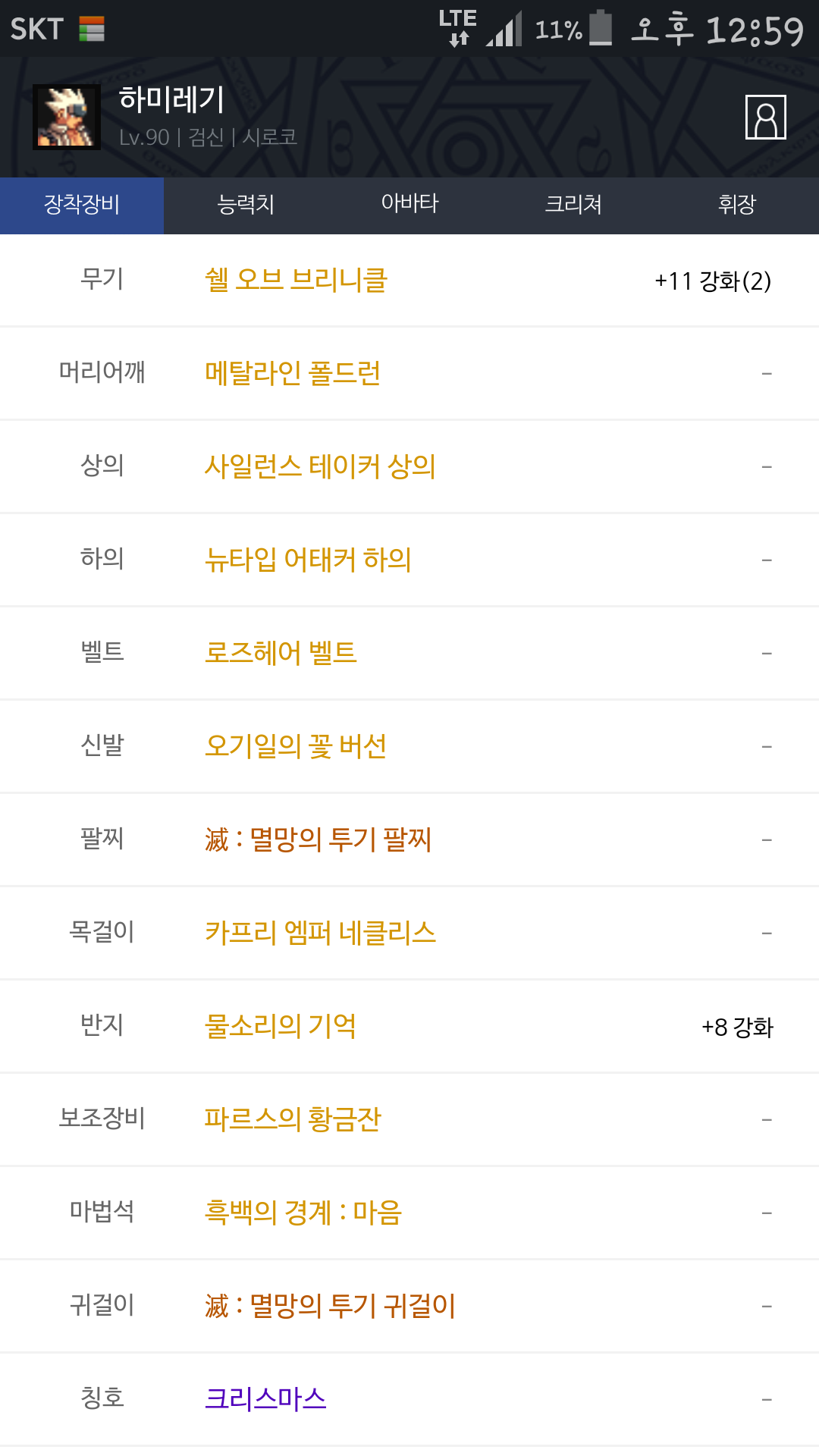Viewport: 819px width, 1456px height.
Task: View 메탈라인 폴드런 shoulder item
Action: 293,373
